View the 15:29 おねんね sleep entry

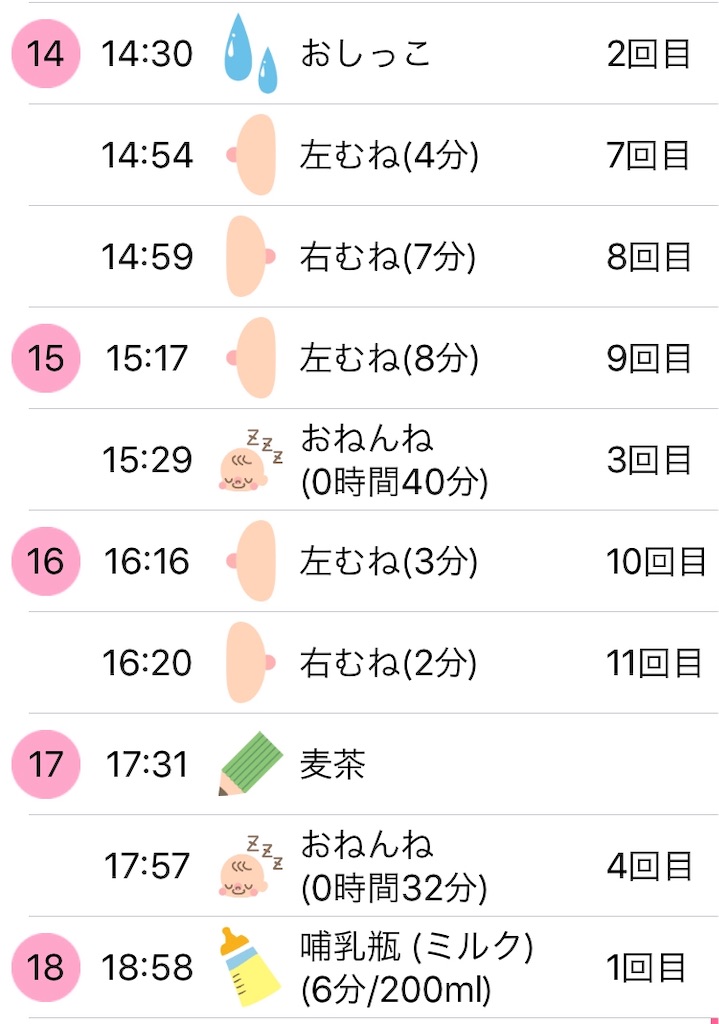coord(394,460)
